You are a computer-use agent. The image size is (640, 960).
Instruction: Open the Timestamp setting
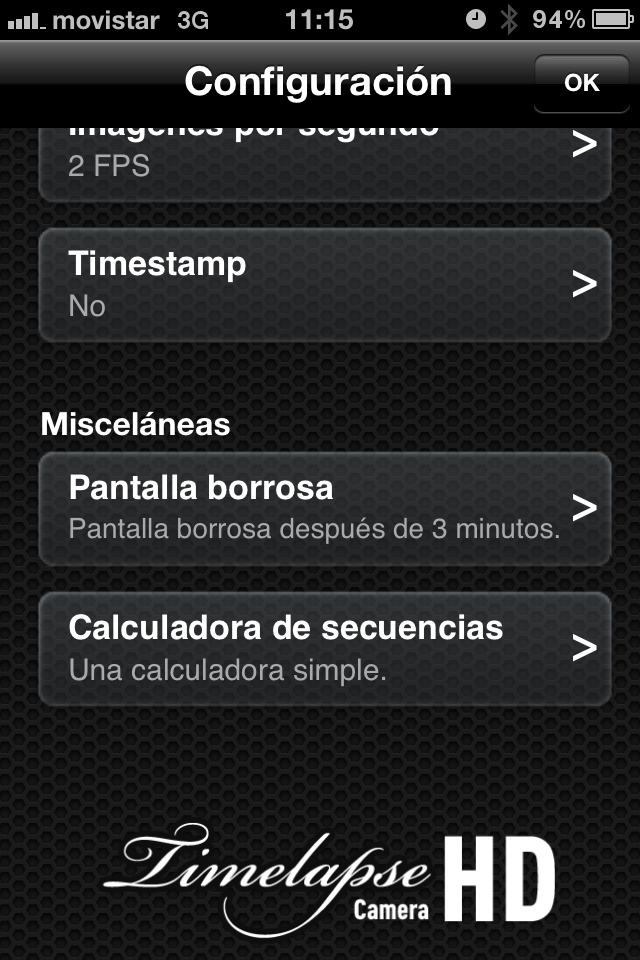pos(324,285)
